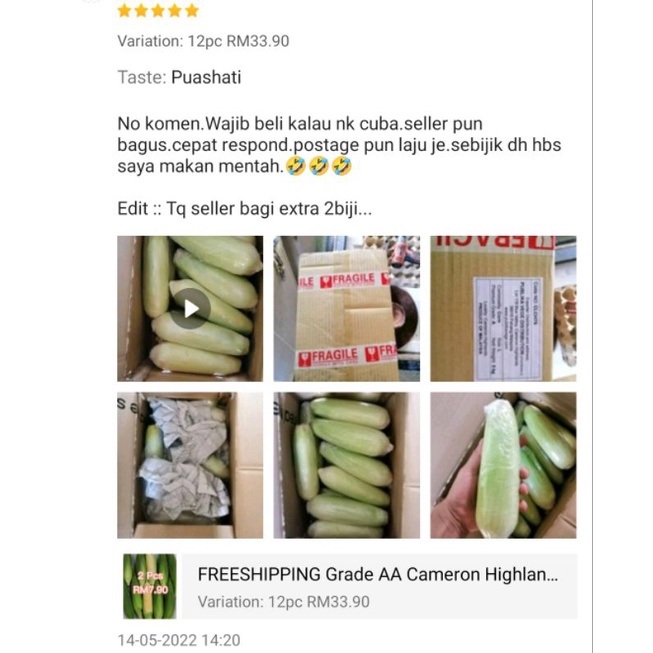Open the photo of a hand holding corn
Viewport: 653px width, 653px height.
pyautogui.click(x=503, y=465)
